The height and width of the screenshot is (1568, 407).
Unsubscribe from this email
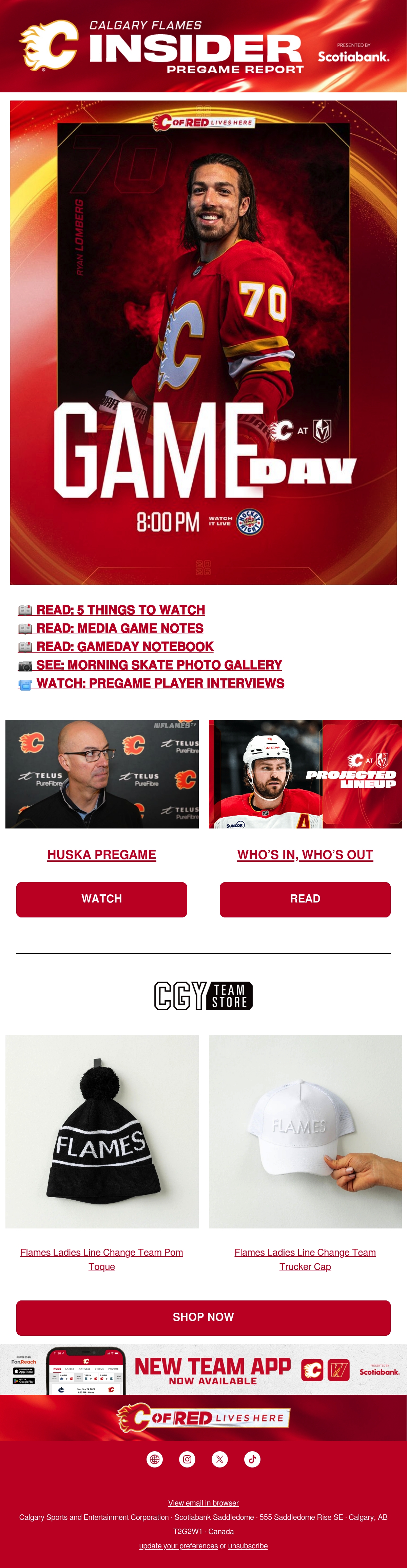pos(248,1546)
